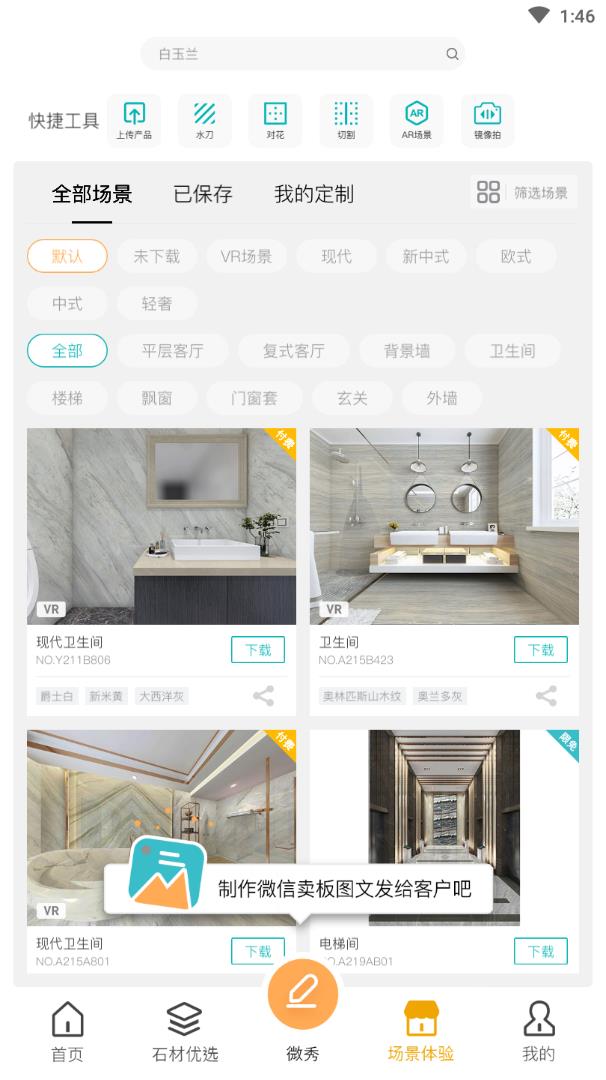606x1080 pixels.
Task: Launch the AR场景 tool
Action: click(416, 121)
